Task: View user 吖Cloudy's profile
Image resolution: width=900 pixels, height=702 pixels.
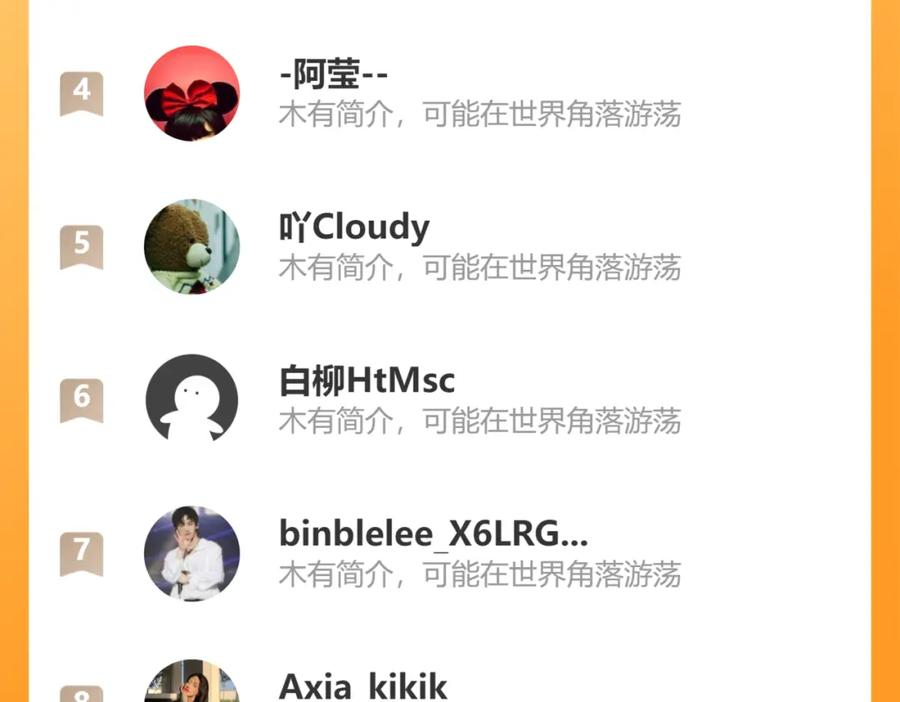Action: (x=354, y=228)
